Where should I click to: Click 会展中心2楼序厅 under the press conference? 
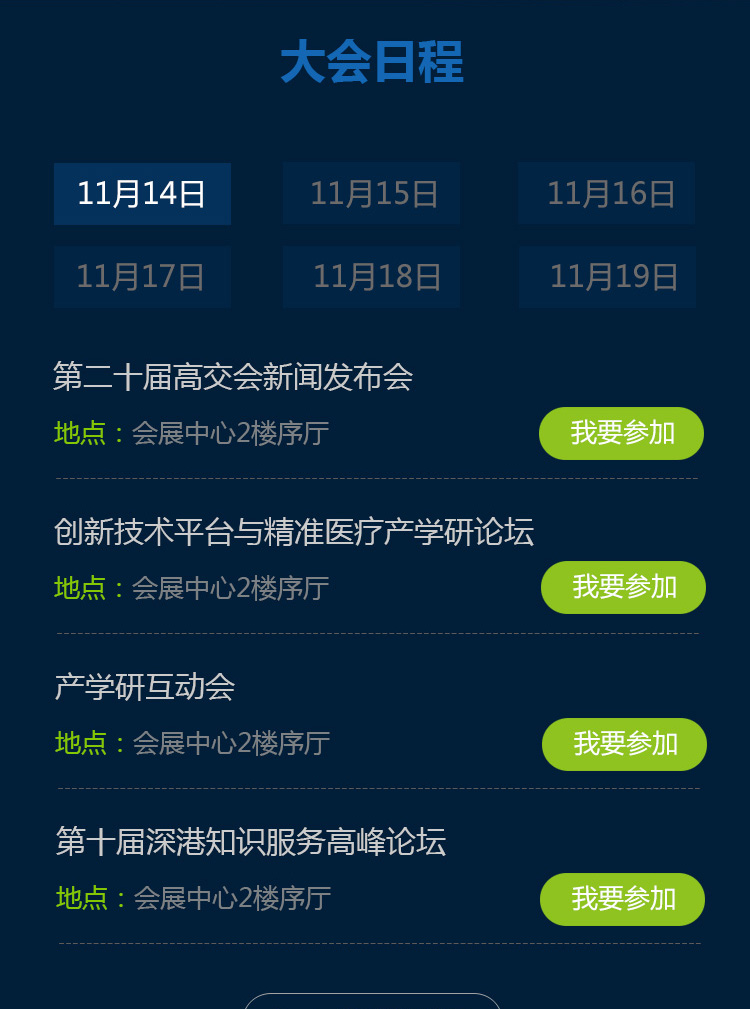pyautogui.click(x=228, y=434)
